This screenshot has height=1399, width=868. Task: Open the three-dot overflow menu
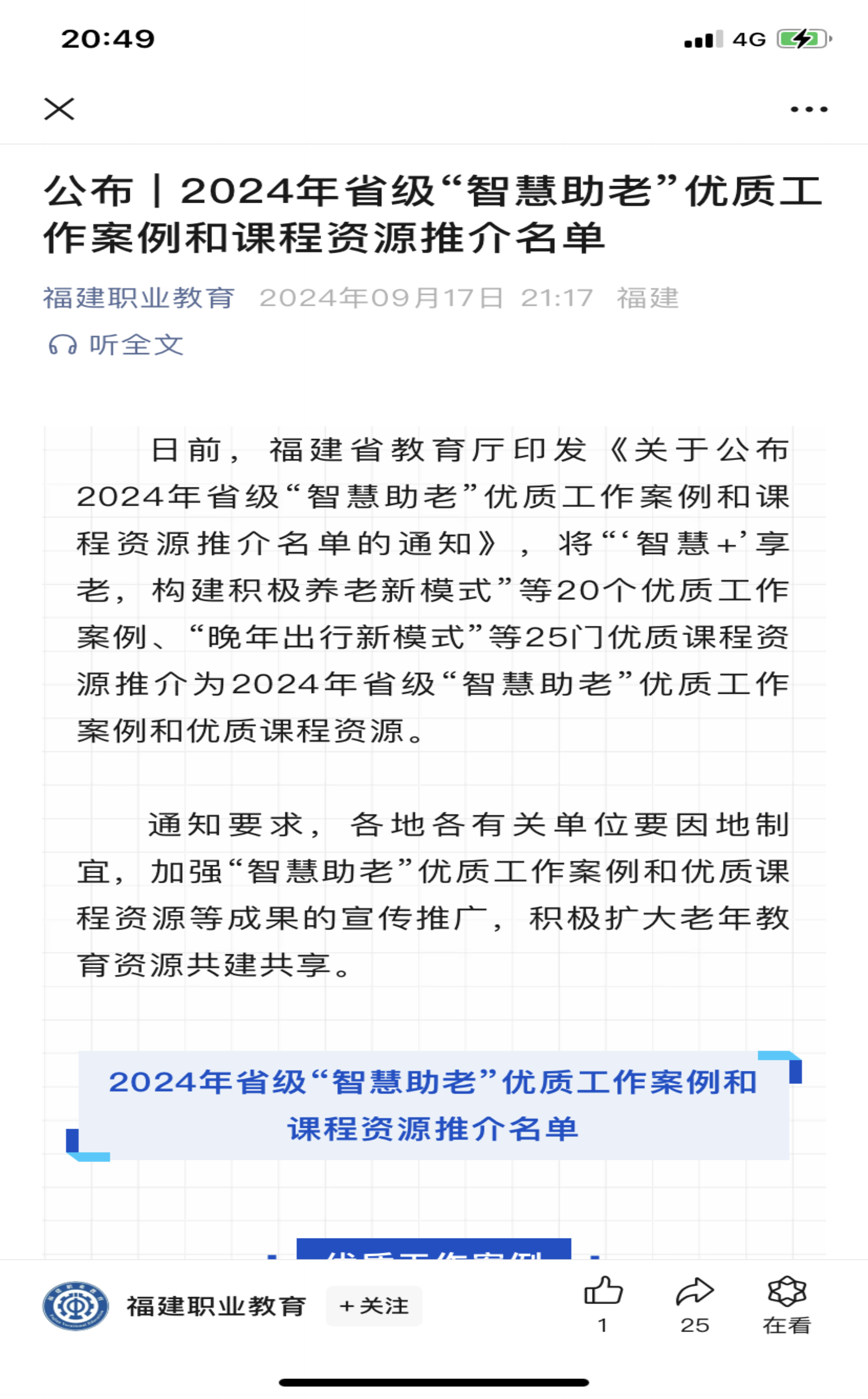809,109
